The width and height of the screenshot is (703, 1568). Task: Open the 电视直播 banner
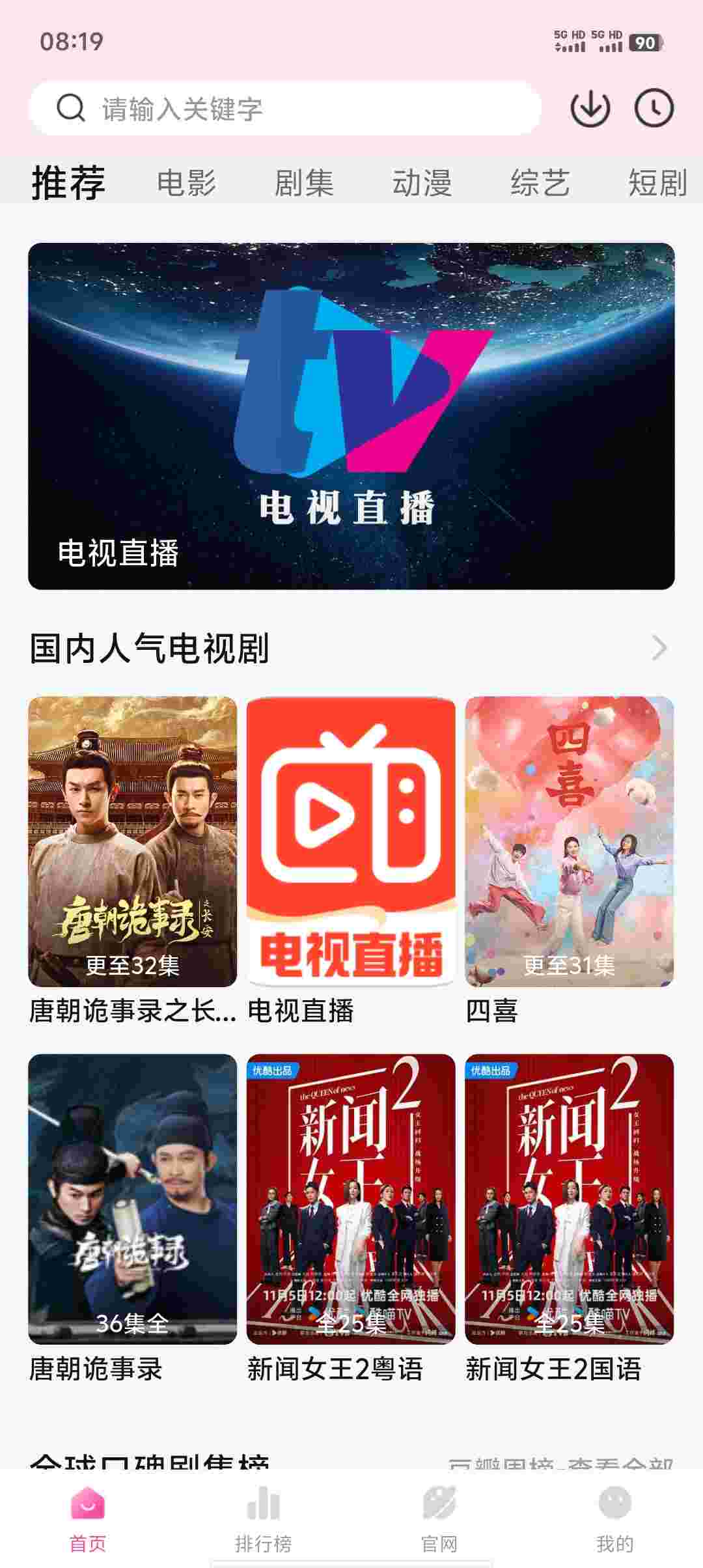point(351,415)
